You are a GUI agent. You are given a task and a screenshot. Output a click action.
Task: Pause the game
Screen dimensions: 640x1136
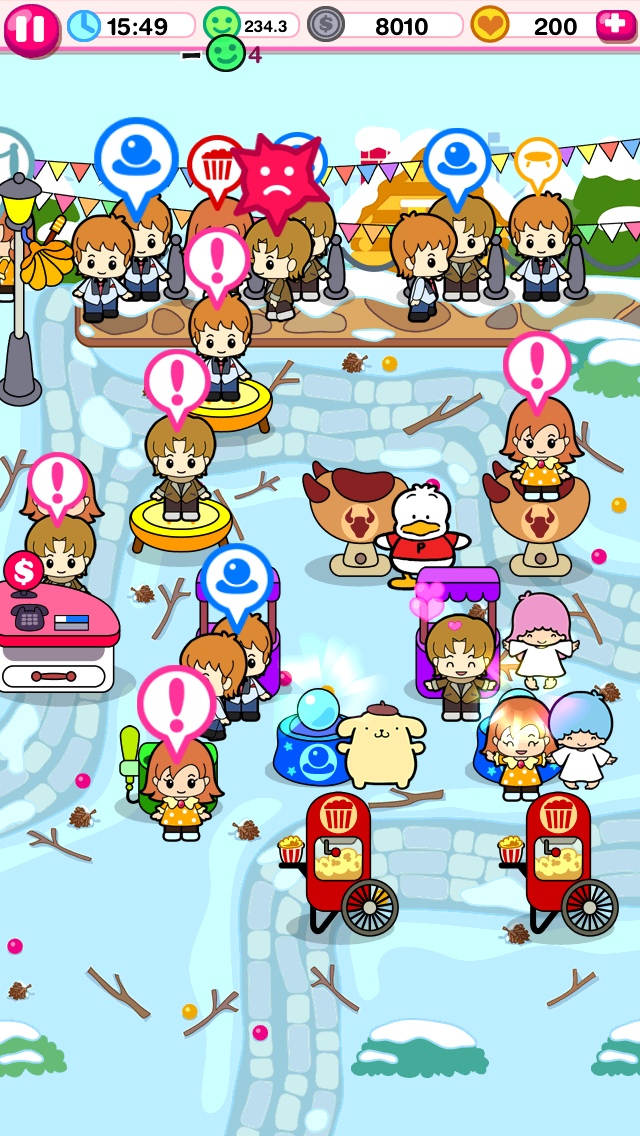pos(31,27)
